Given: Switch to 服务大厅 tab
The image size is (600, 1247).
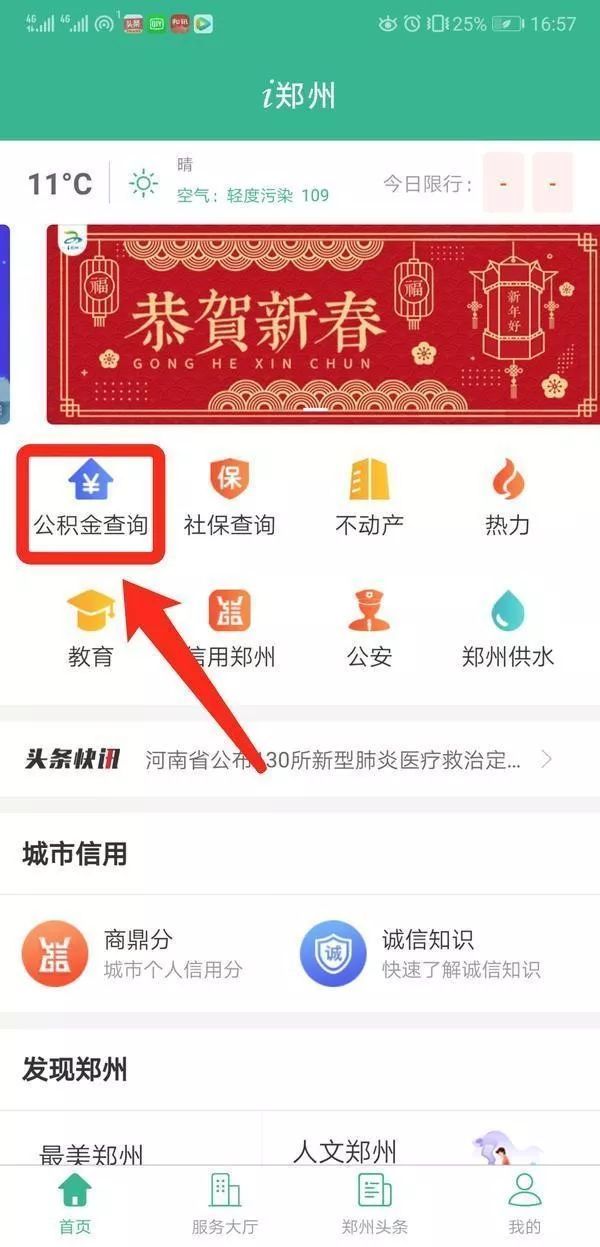Looking at the screenshot, I should pyautogui.click(x=225, y=1205).
